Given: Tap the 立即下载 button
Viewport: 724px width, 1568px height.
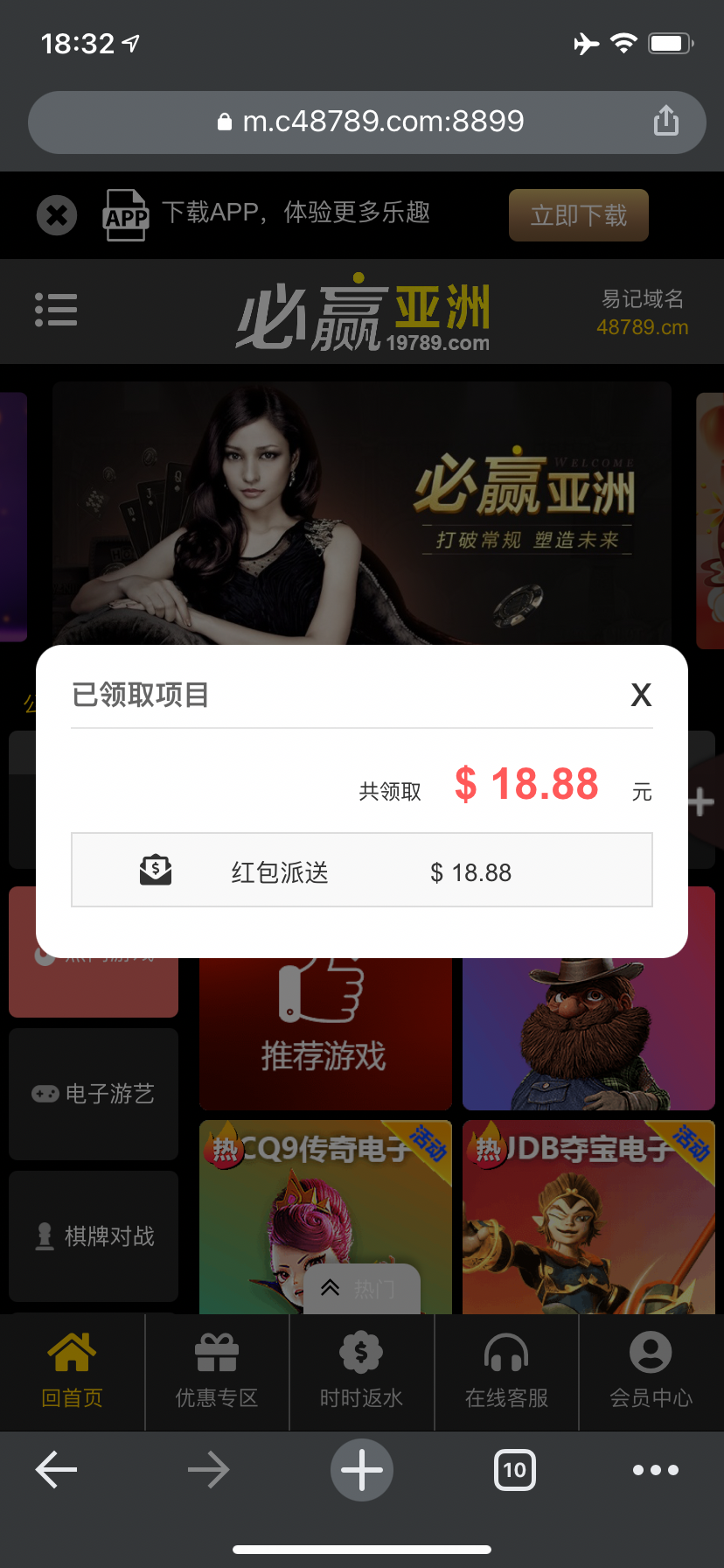Looking at the screenshot, I should (579, 215).
